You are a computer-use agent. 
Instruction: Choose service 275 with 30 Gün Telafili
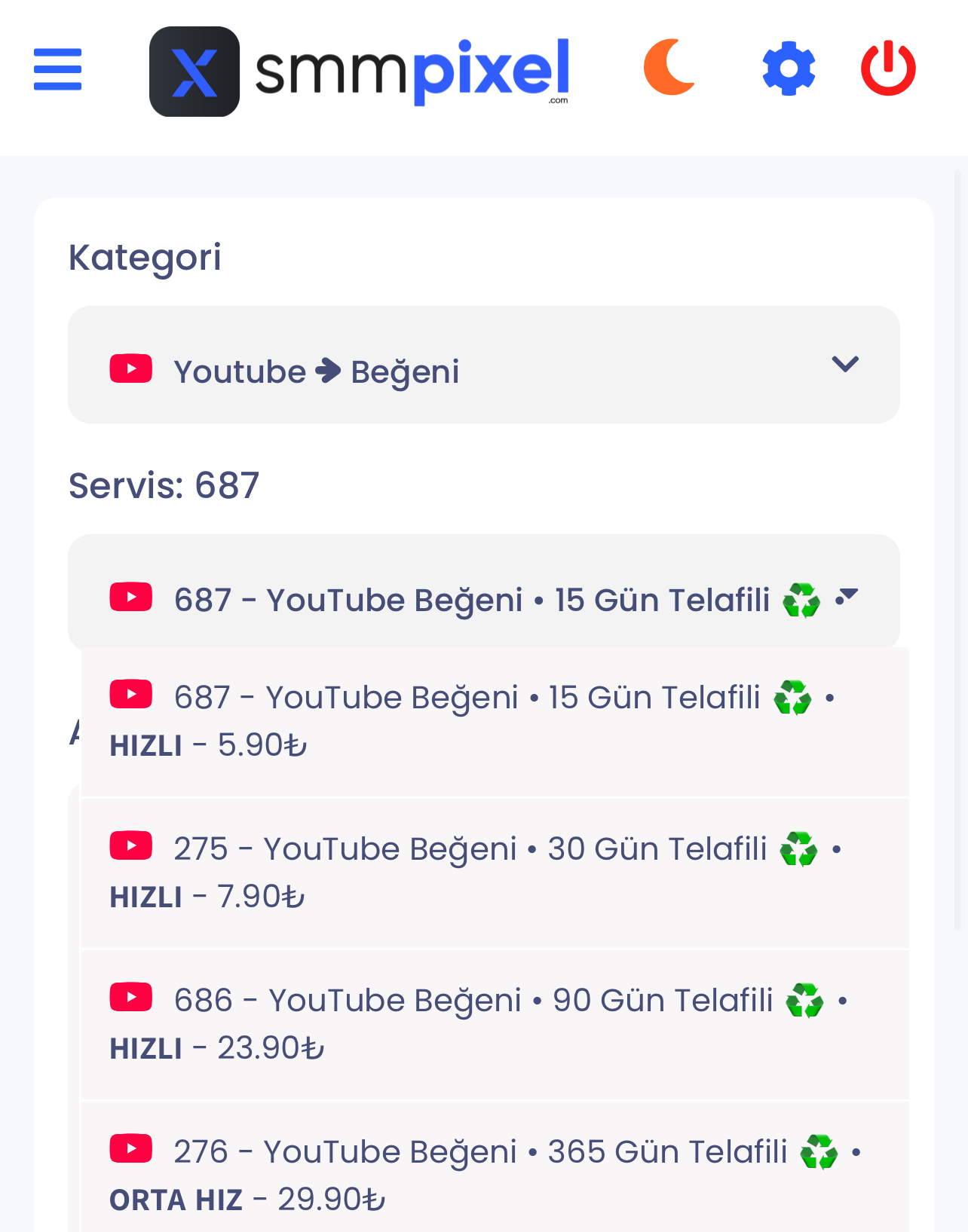pos(495,873)
